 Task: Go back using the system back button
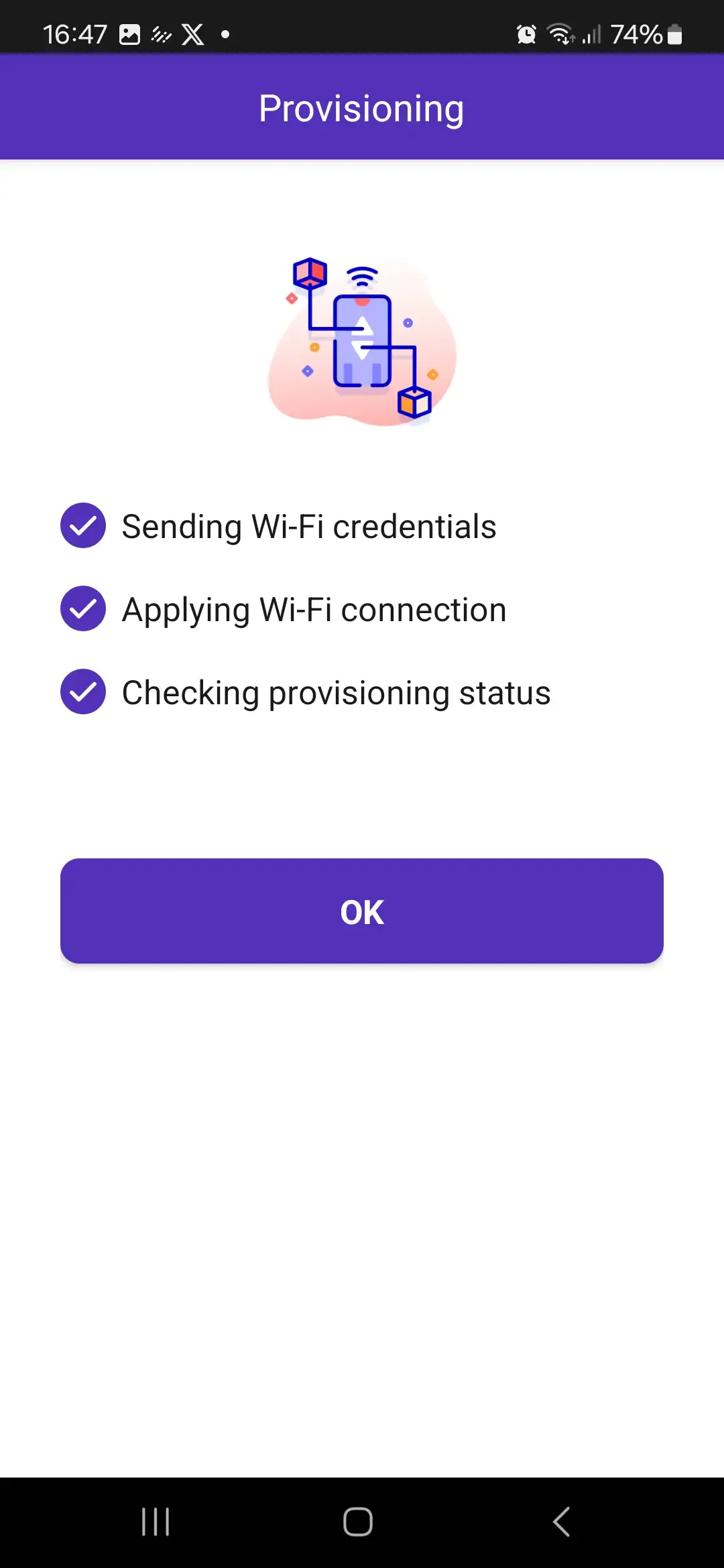click(x=562, y=1521)
